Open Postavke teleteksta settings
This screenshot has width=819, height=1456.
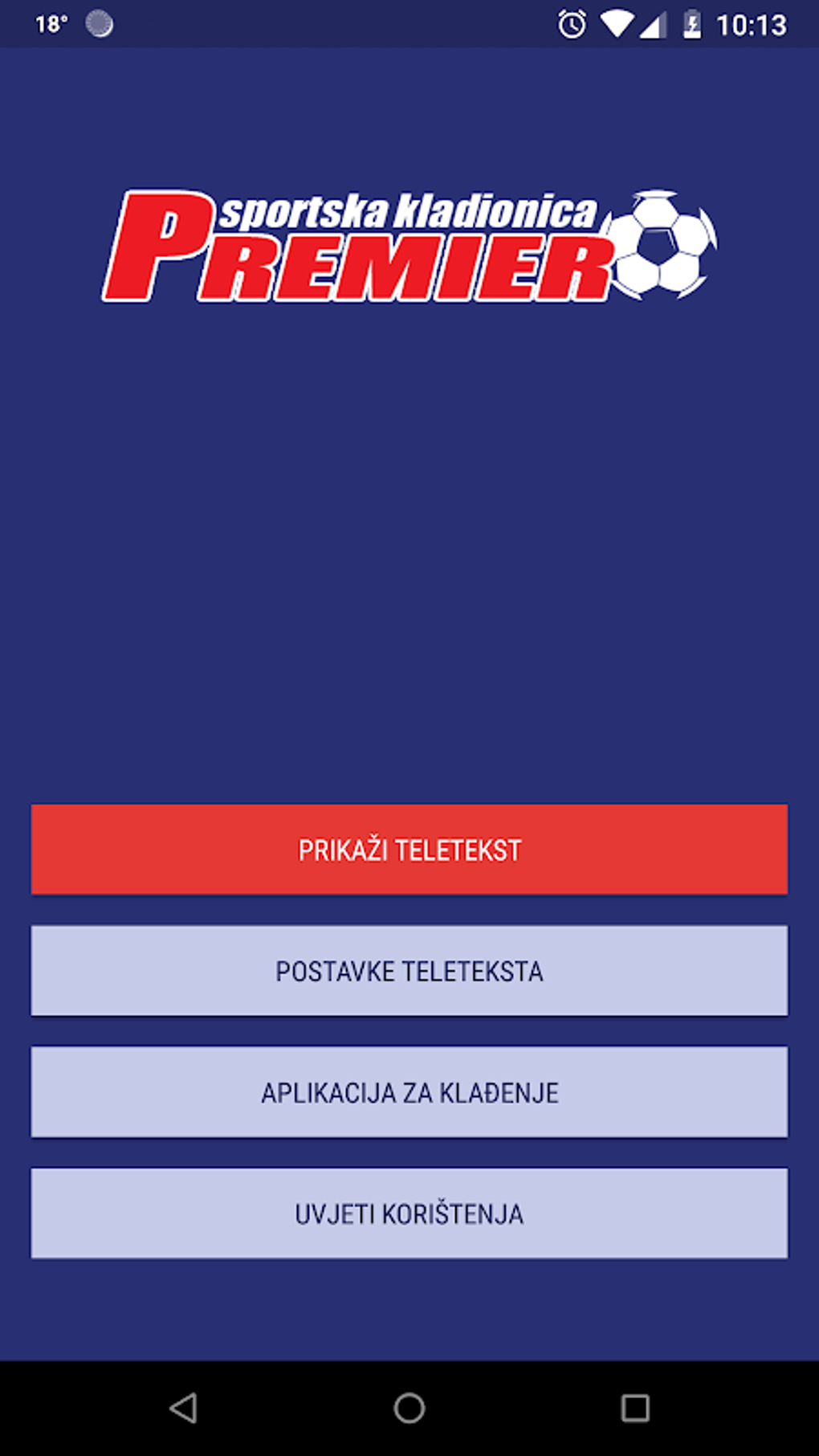[409, 971]
